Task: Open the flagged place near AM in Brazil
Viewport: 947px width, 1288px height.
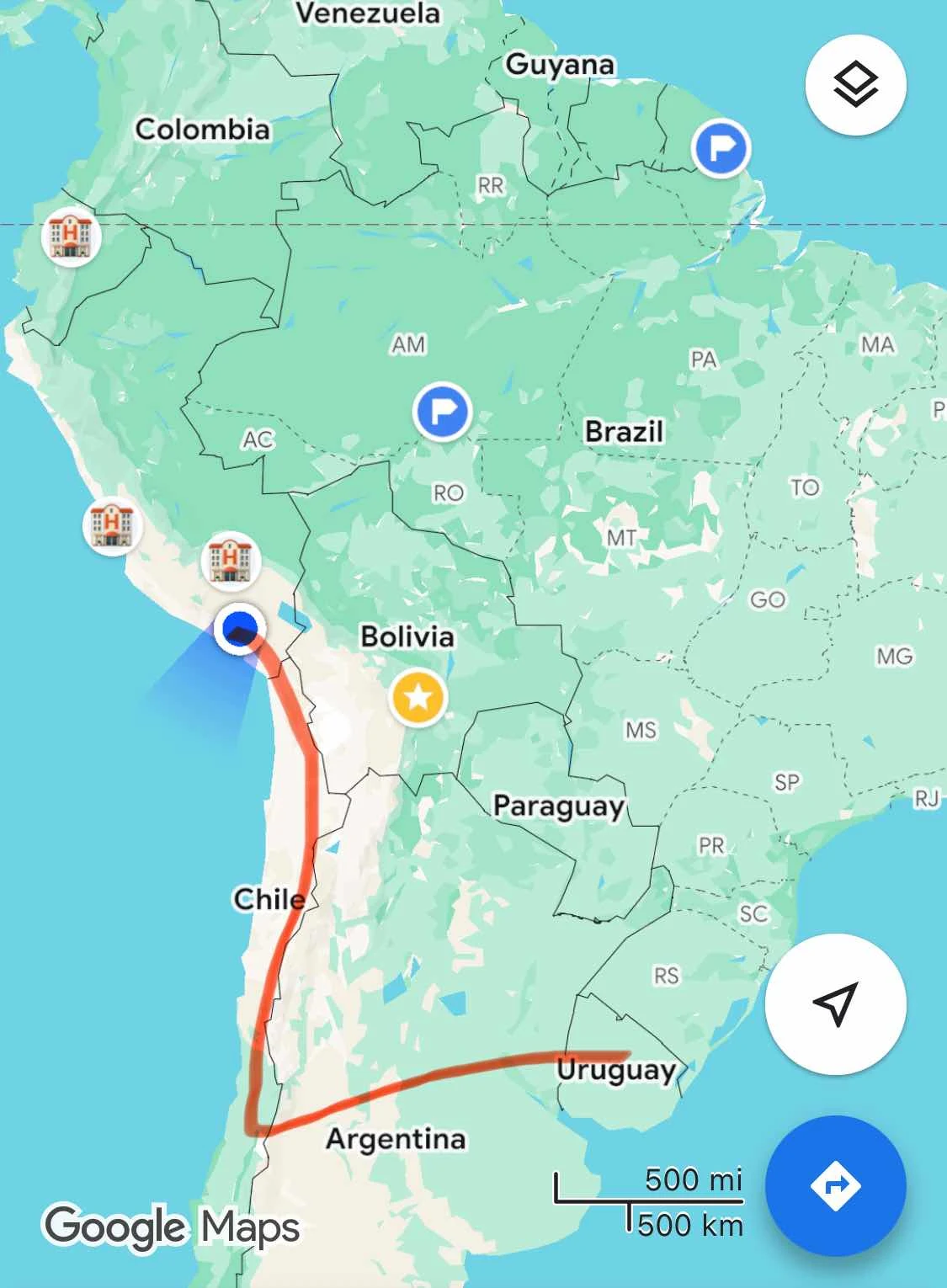Action: coord(442,412)
